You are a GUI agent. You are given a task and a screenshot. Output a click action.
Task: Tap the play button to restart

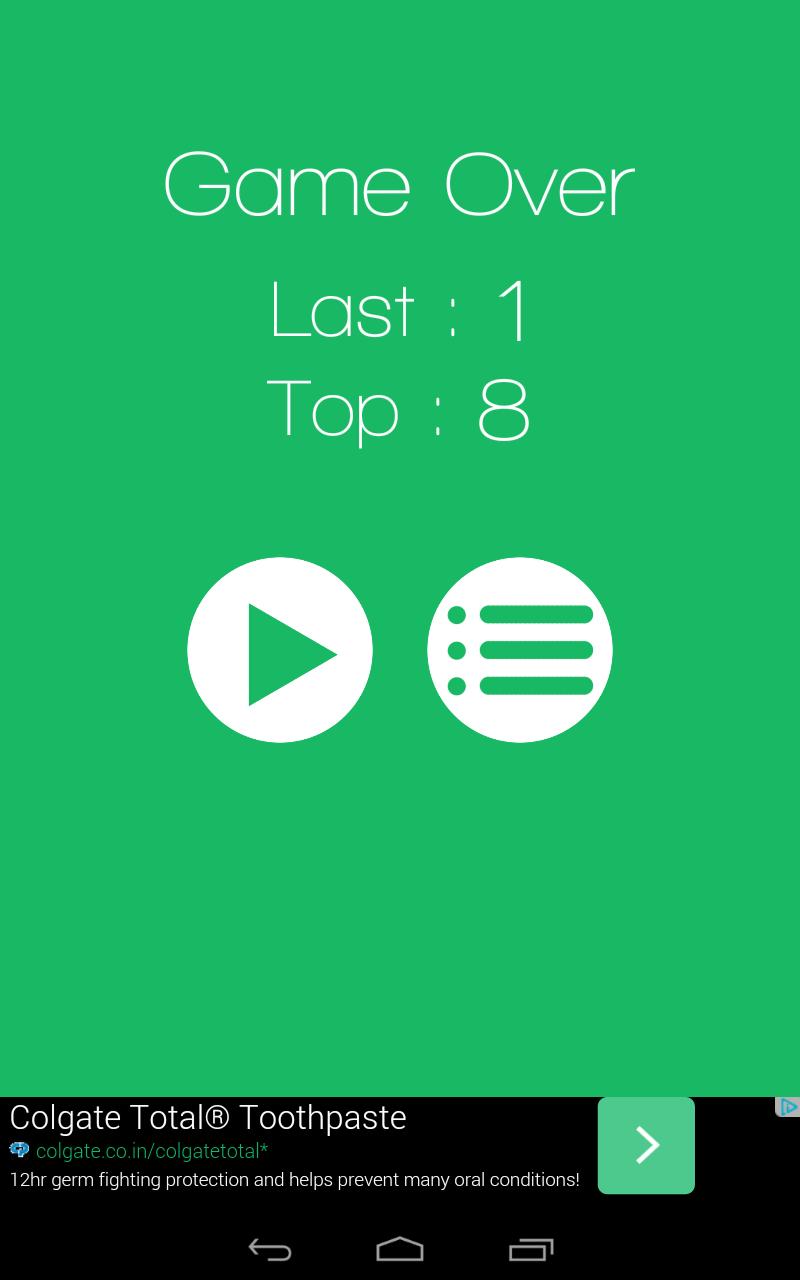pos(280,650)
